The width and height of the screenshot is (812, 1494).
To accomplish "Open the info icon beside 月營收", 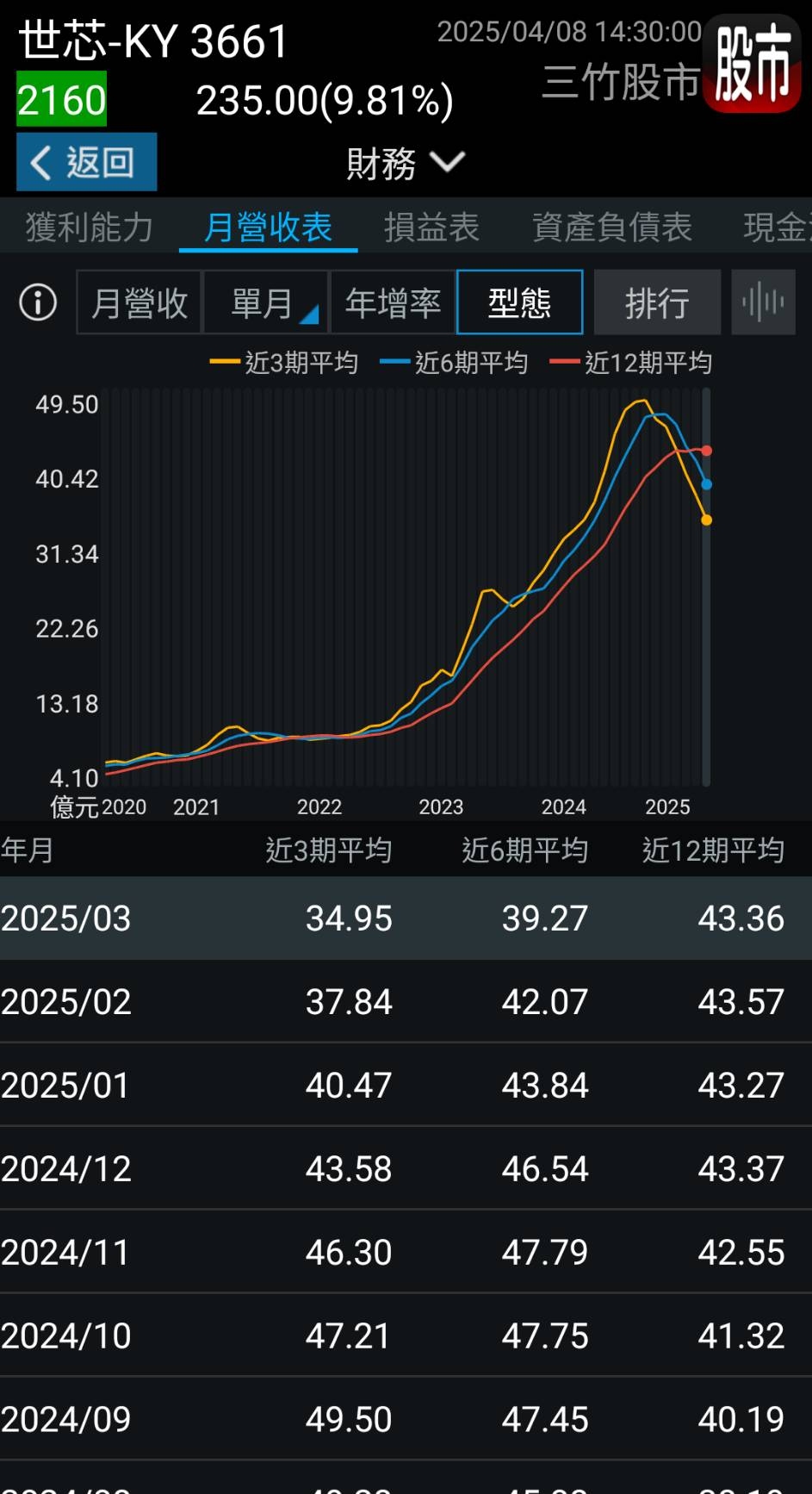I will [38, 302].
